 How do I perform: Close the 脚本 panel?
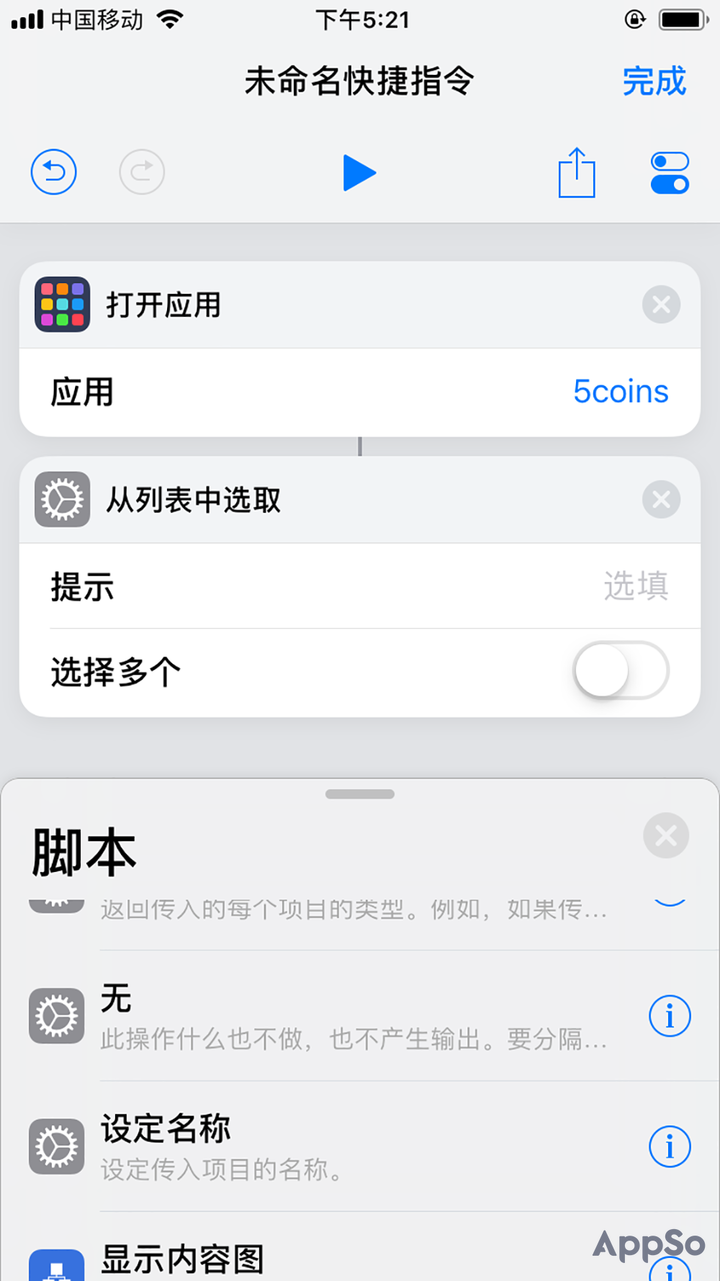(666, 835)
